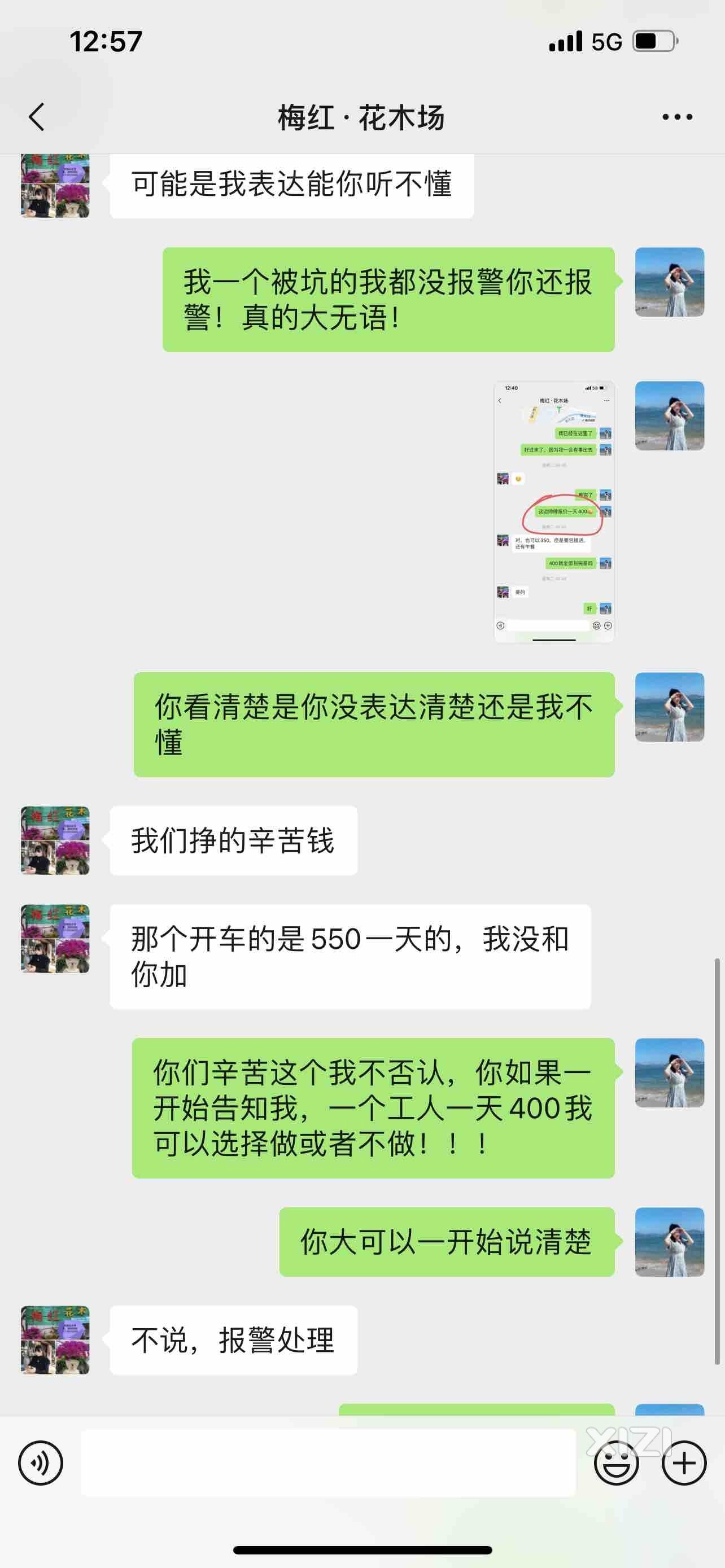Viewport: 725px width, 1568px height.
Task: Switch to voice message input
Action: tap(40, 1462)
